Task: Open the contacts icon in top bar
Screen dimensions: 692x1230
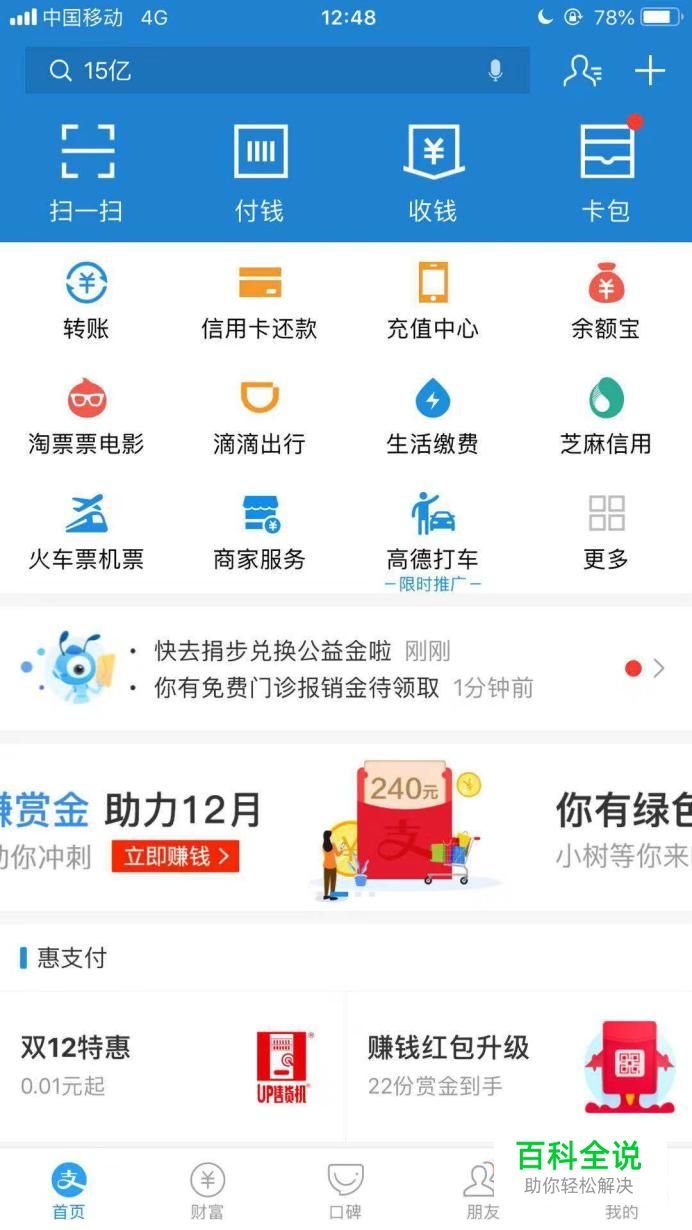Action: click(x=582, y=71)
